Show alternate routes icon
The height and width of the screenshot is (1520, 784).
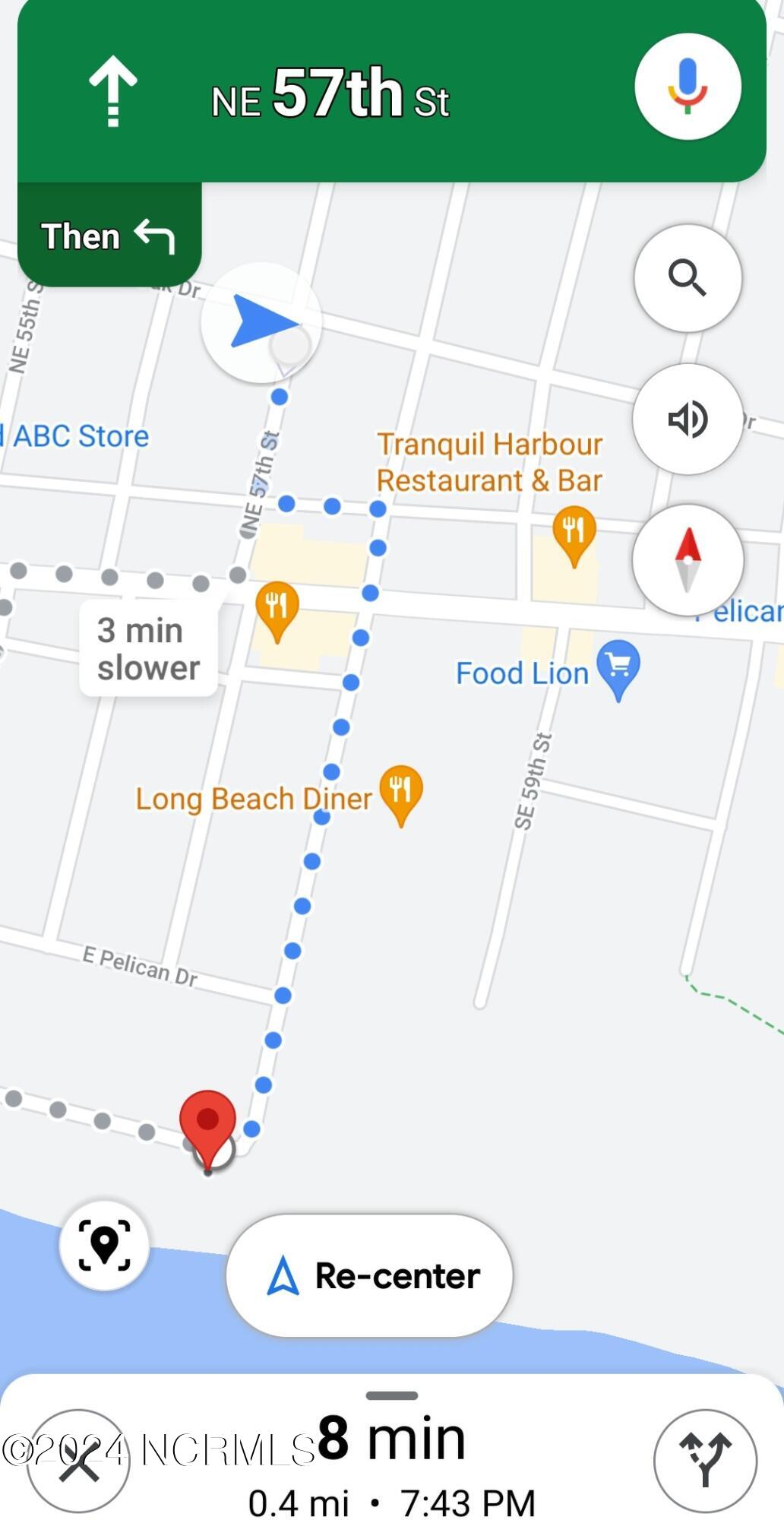705,1460
